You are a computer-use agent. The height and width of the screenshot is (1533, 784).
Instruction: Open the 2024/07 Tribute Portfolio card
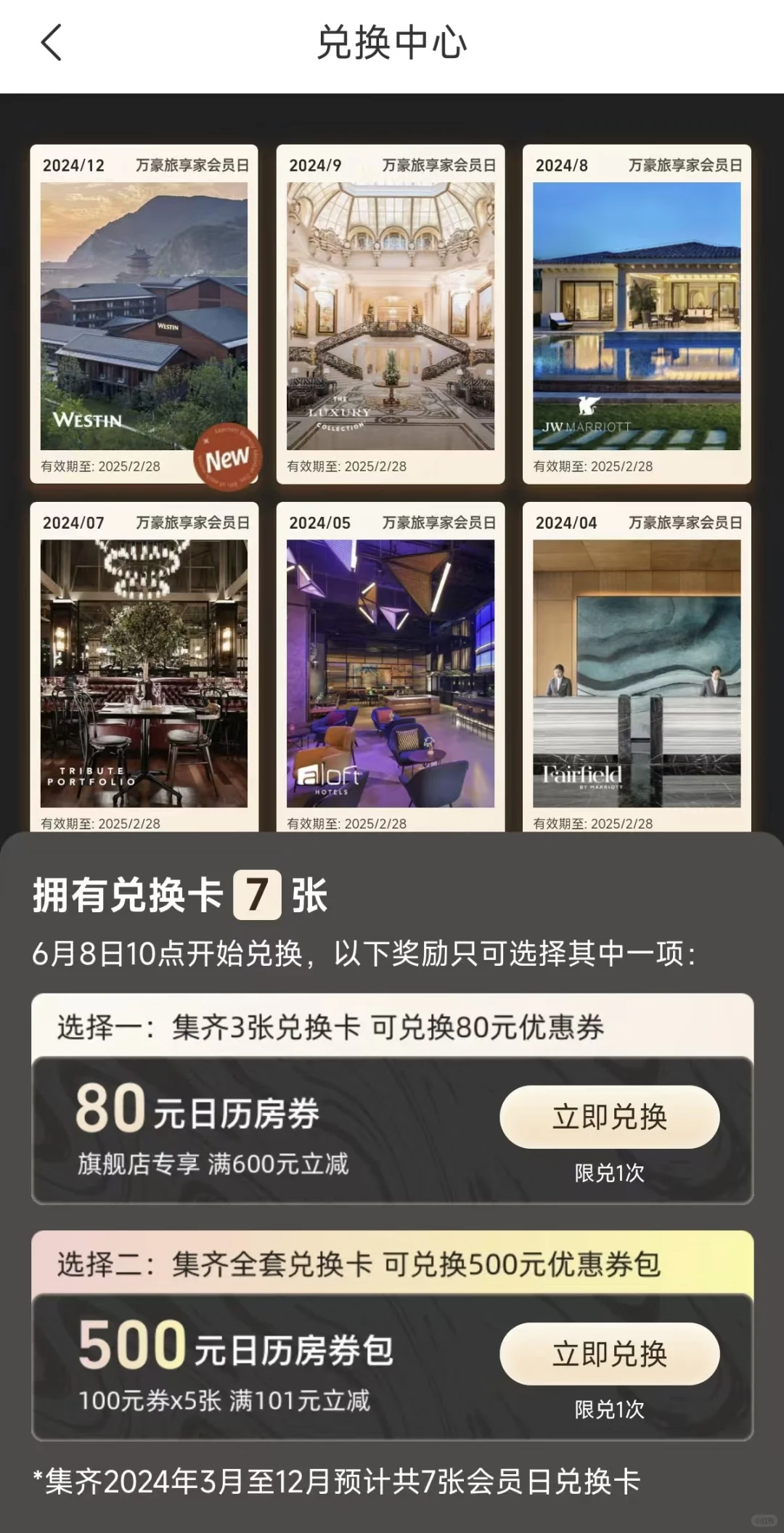click(144, 673)
